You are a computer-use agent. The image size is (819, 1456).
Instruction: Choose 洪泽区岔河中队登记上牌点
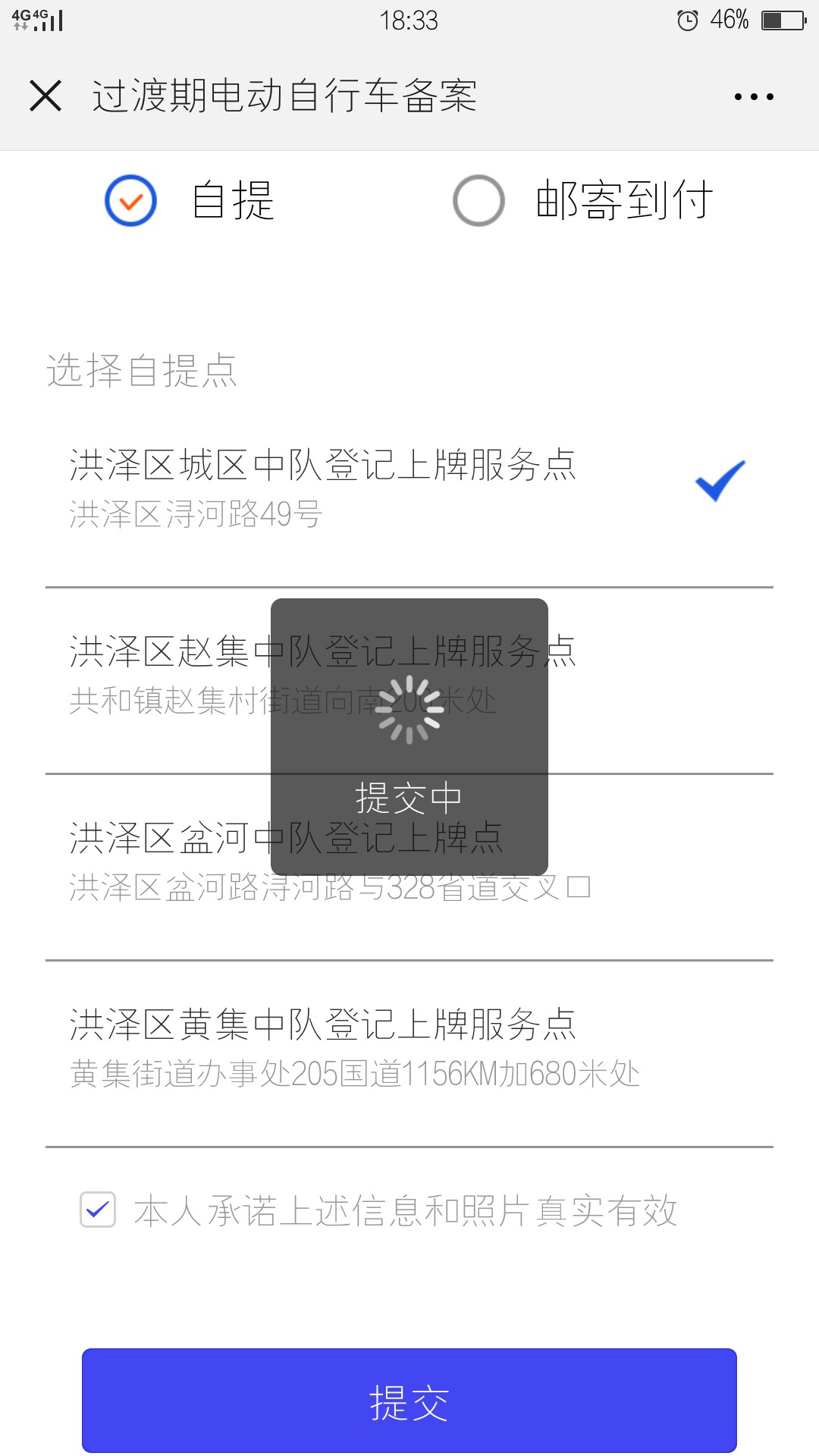point(409,868)
